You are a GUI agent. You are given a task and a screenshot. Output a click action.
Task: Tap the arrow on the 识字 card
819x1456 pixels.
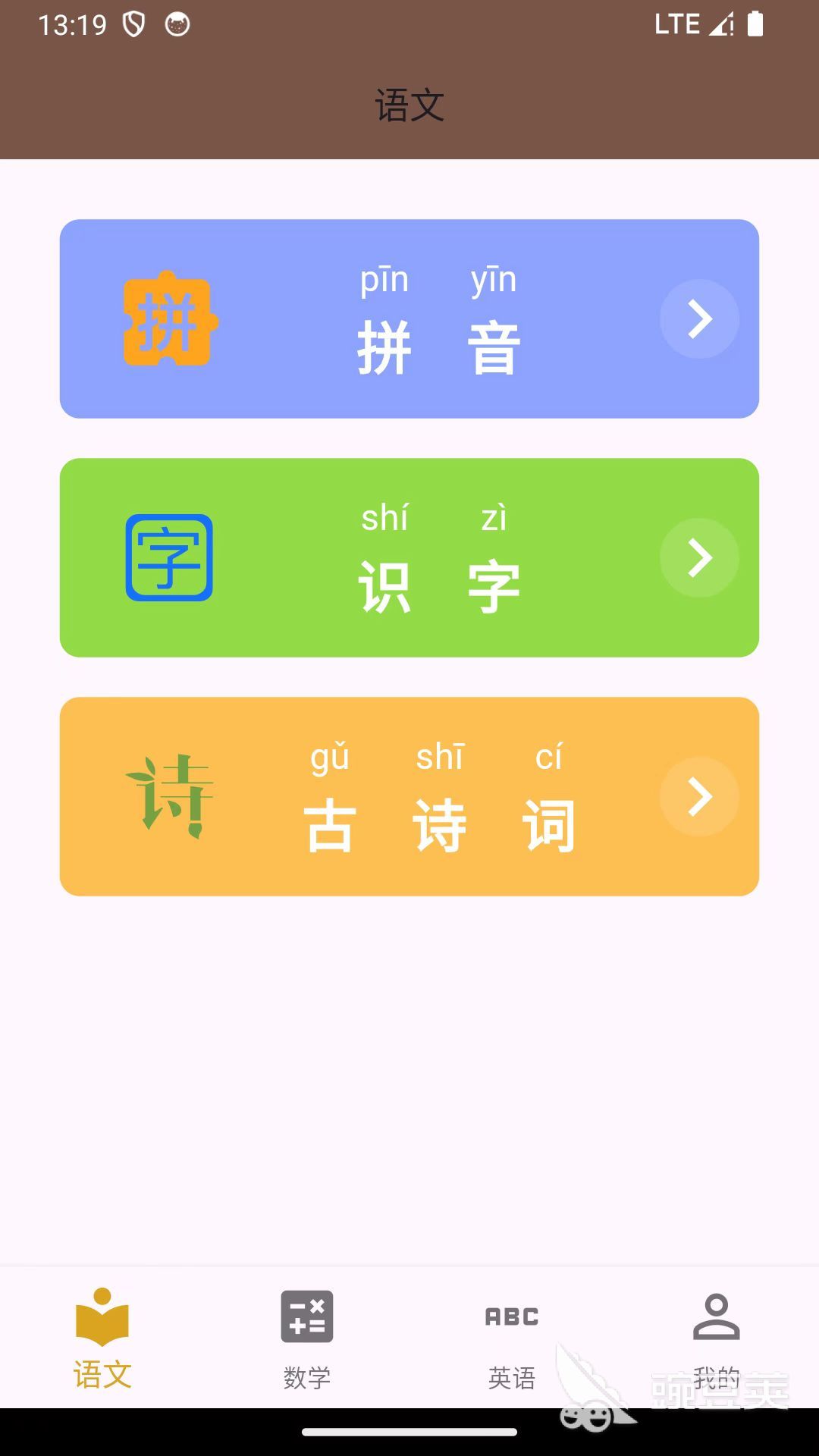pyautogui.click(x=699, y=557)
